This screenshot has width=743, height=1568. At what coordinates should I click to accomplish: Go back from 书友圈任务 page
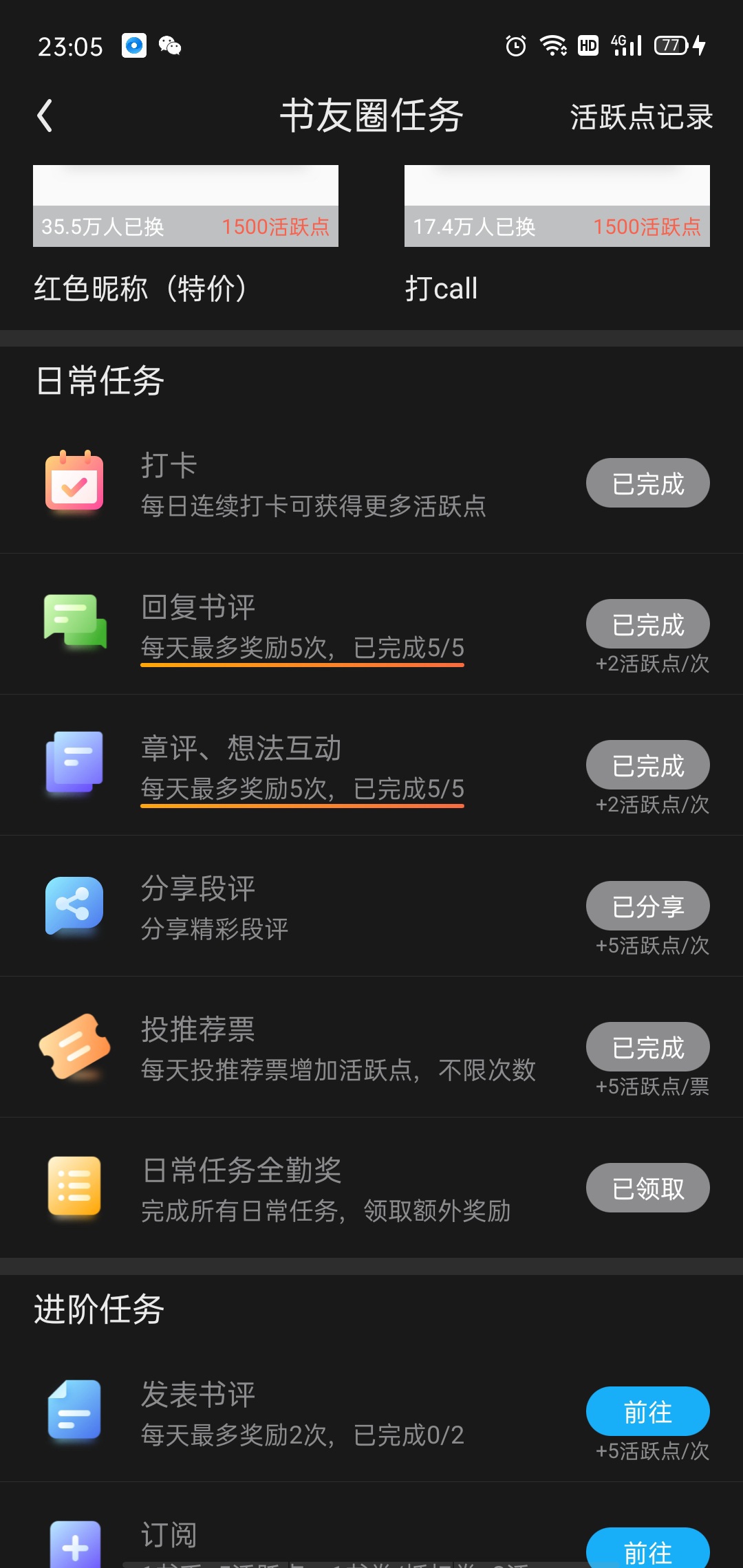tap(45, 116)
